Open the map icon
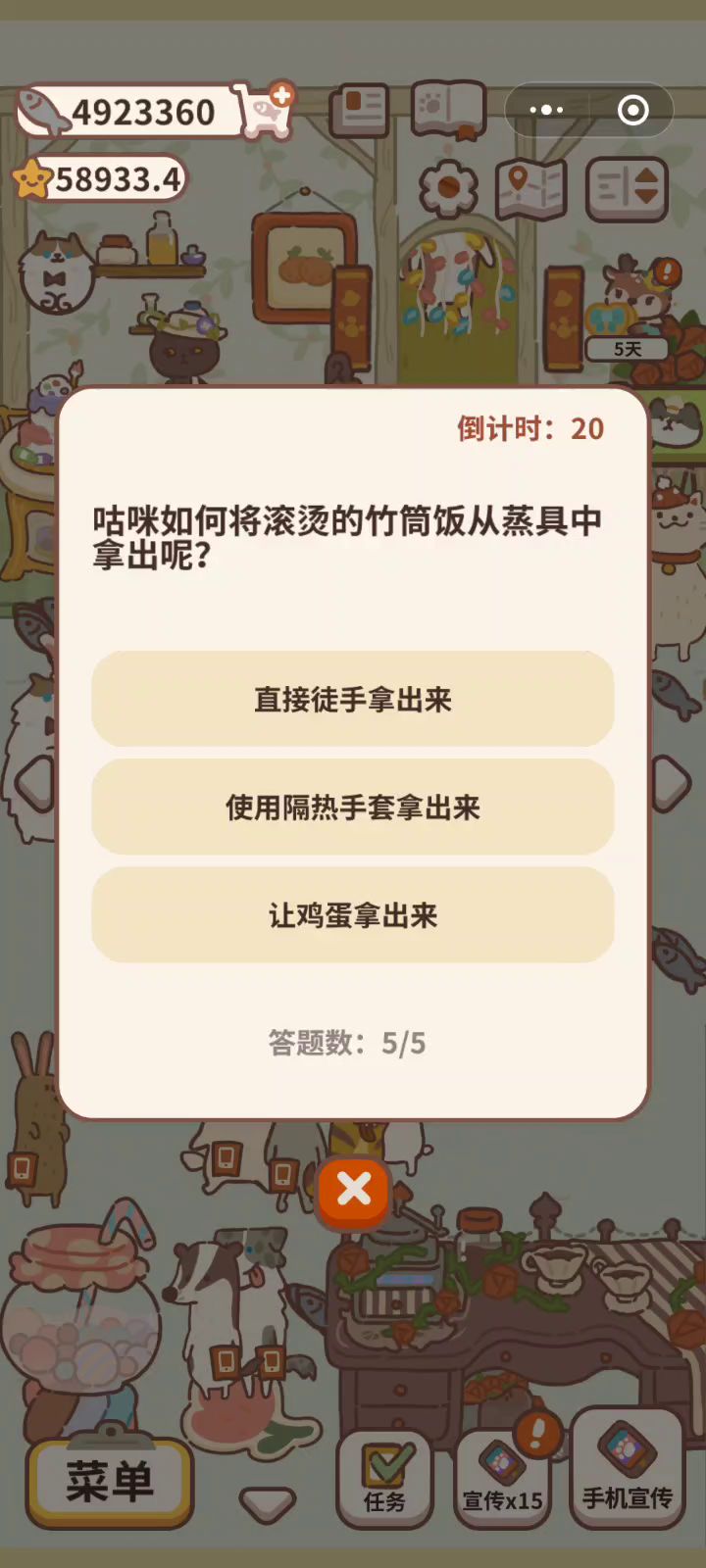The image size is (706, 1568). click(530, 188)
